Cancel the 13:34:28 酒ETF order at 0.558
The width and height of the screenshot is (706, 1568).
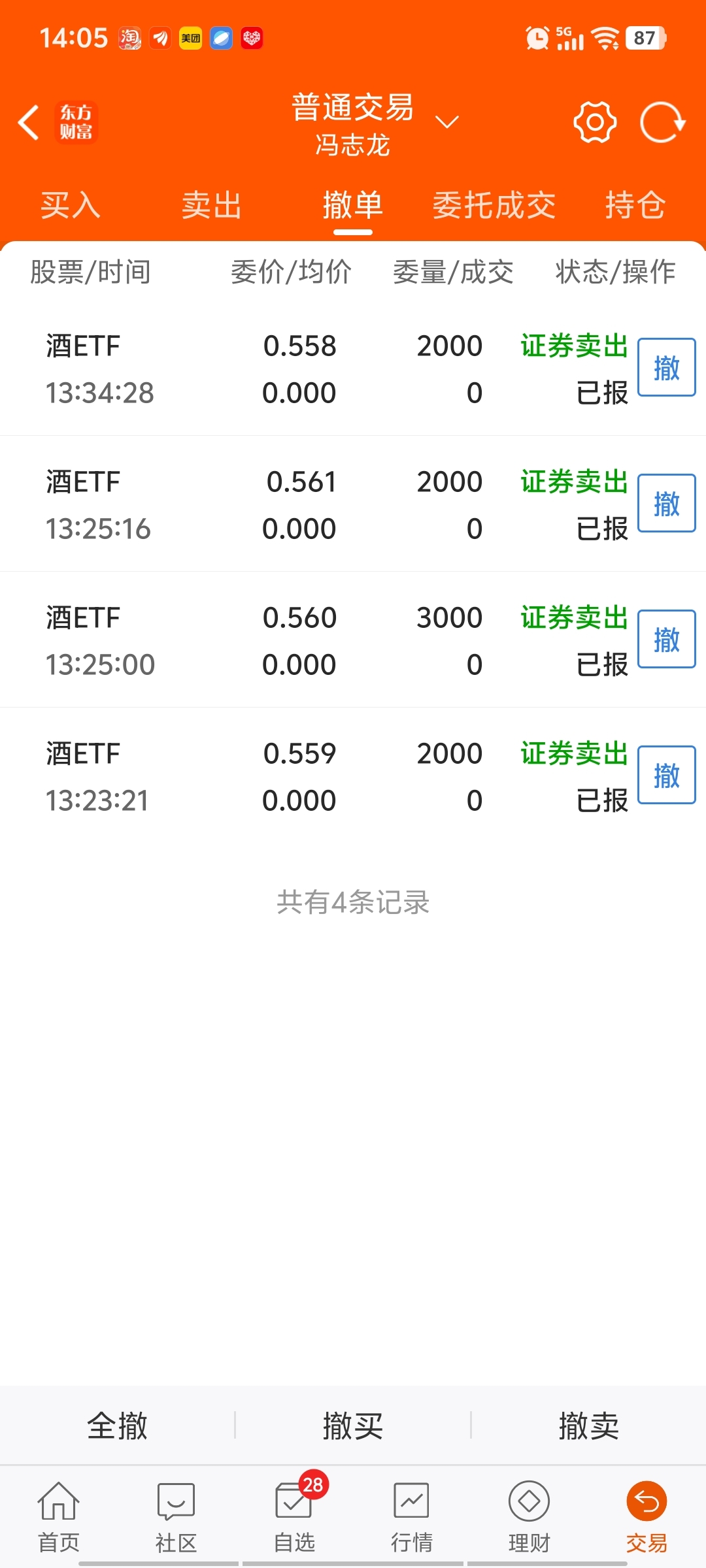tap(666, 367)
